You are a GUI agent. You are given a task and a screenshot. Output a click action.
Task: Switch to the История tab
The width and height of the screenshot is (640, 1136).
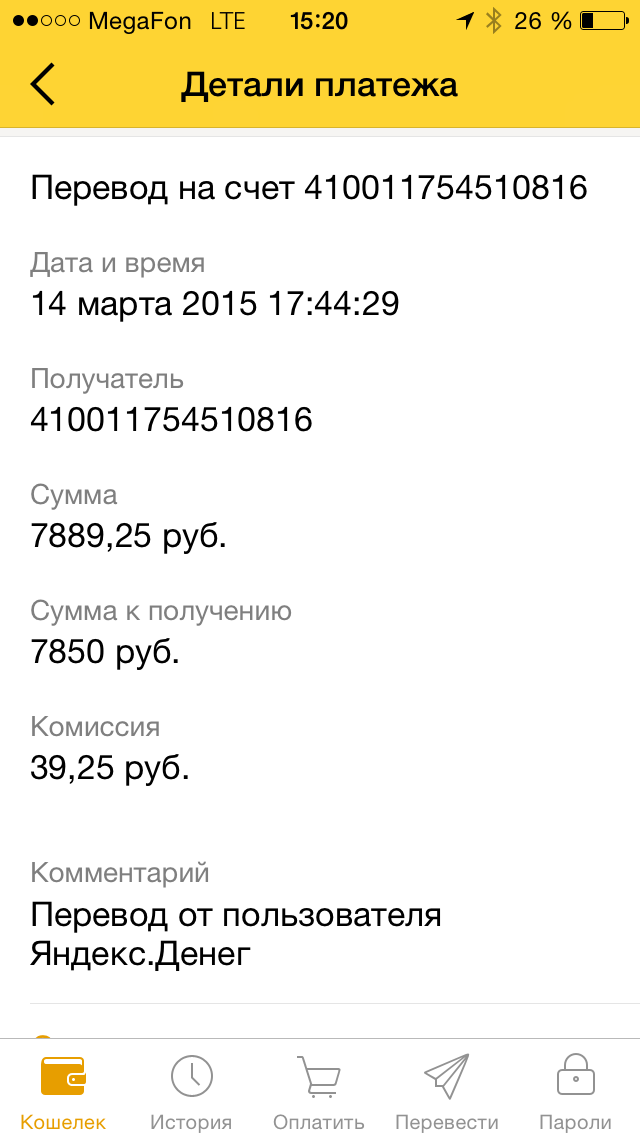(191, 1090)
